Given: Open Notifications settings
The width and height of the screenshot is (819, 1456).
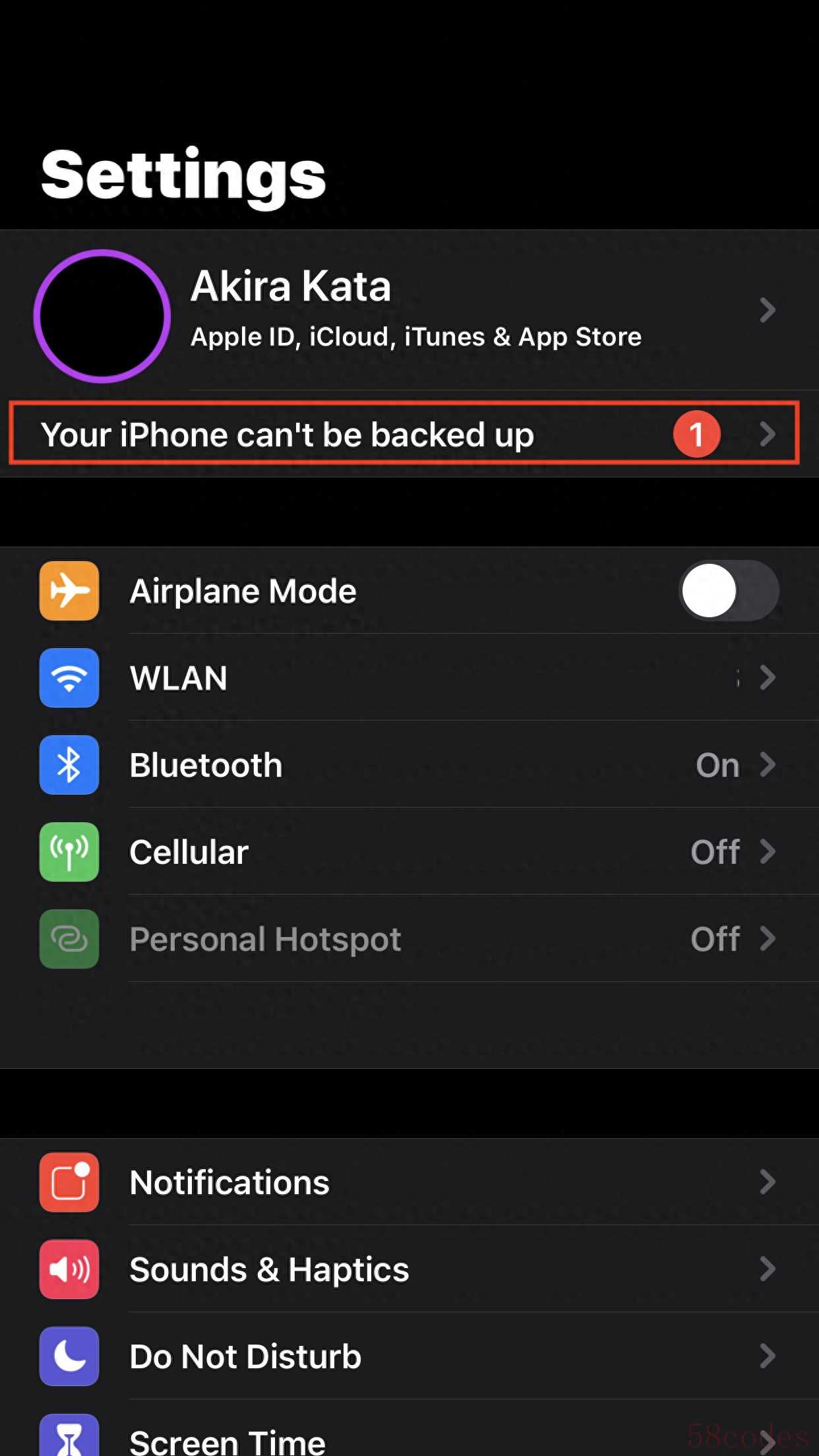Looking at the screenshot, I should [409, 1182].
